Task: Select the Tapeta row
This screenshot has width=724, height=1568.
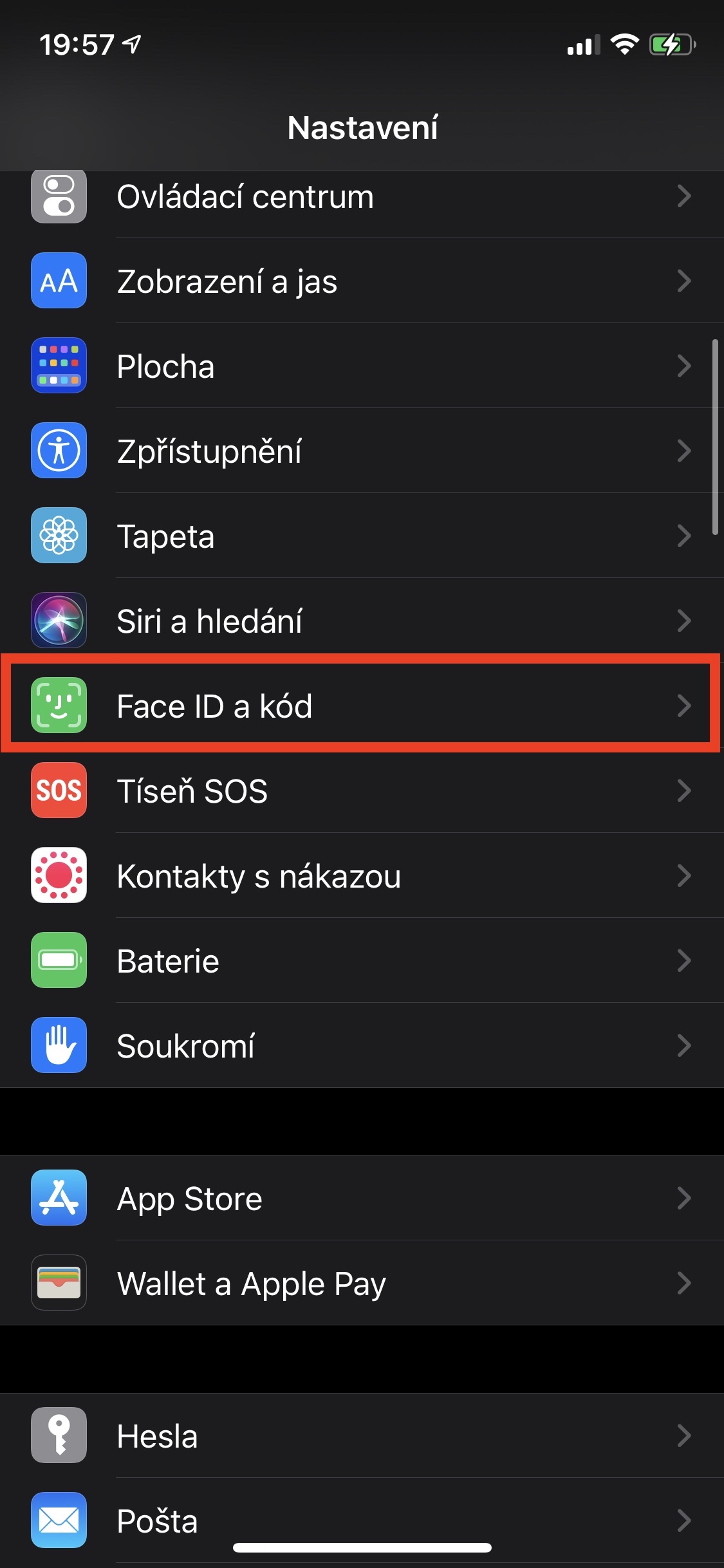Action: 362,536
